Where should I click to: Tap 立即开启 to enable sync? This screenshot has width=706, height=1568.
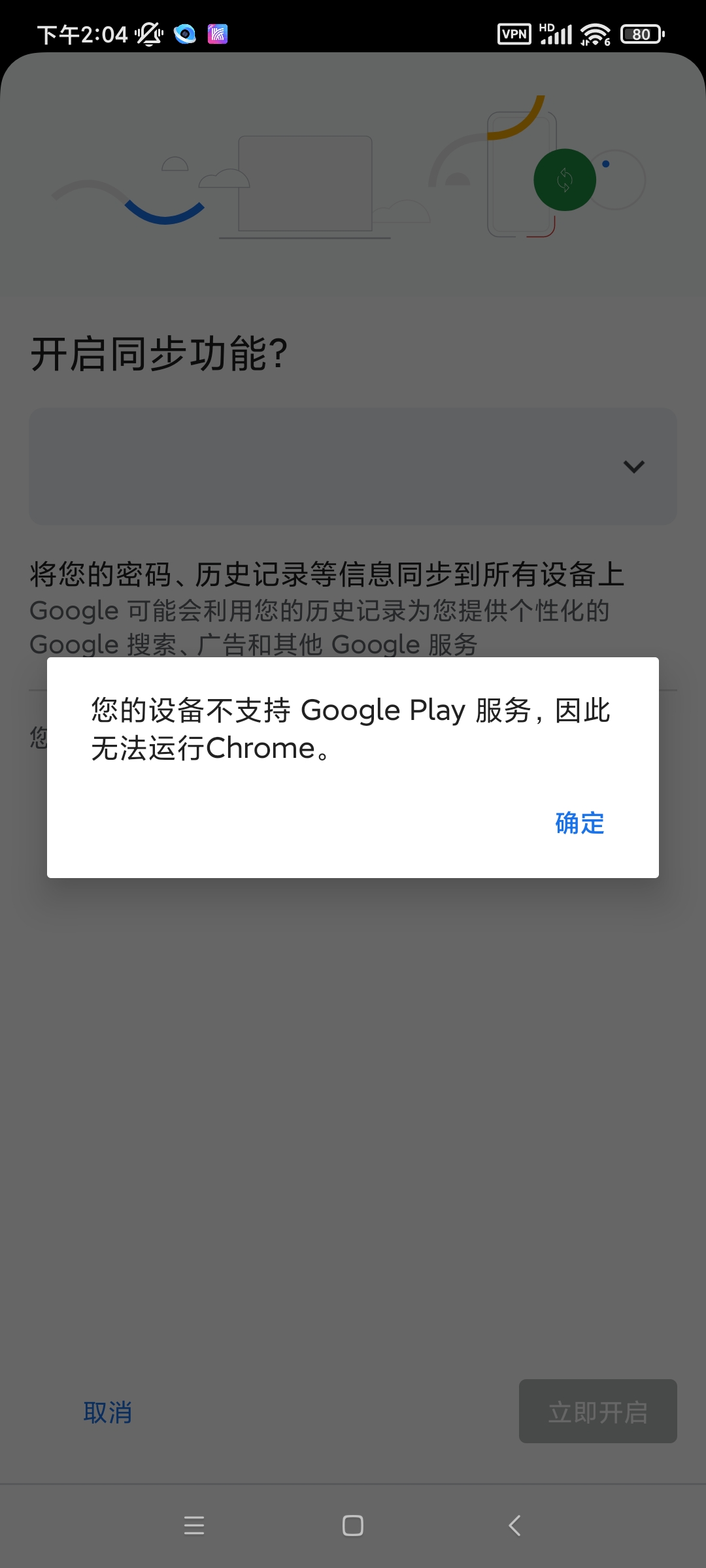[x=597, y=1411]
